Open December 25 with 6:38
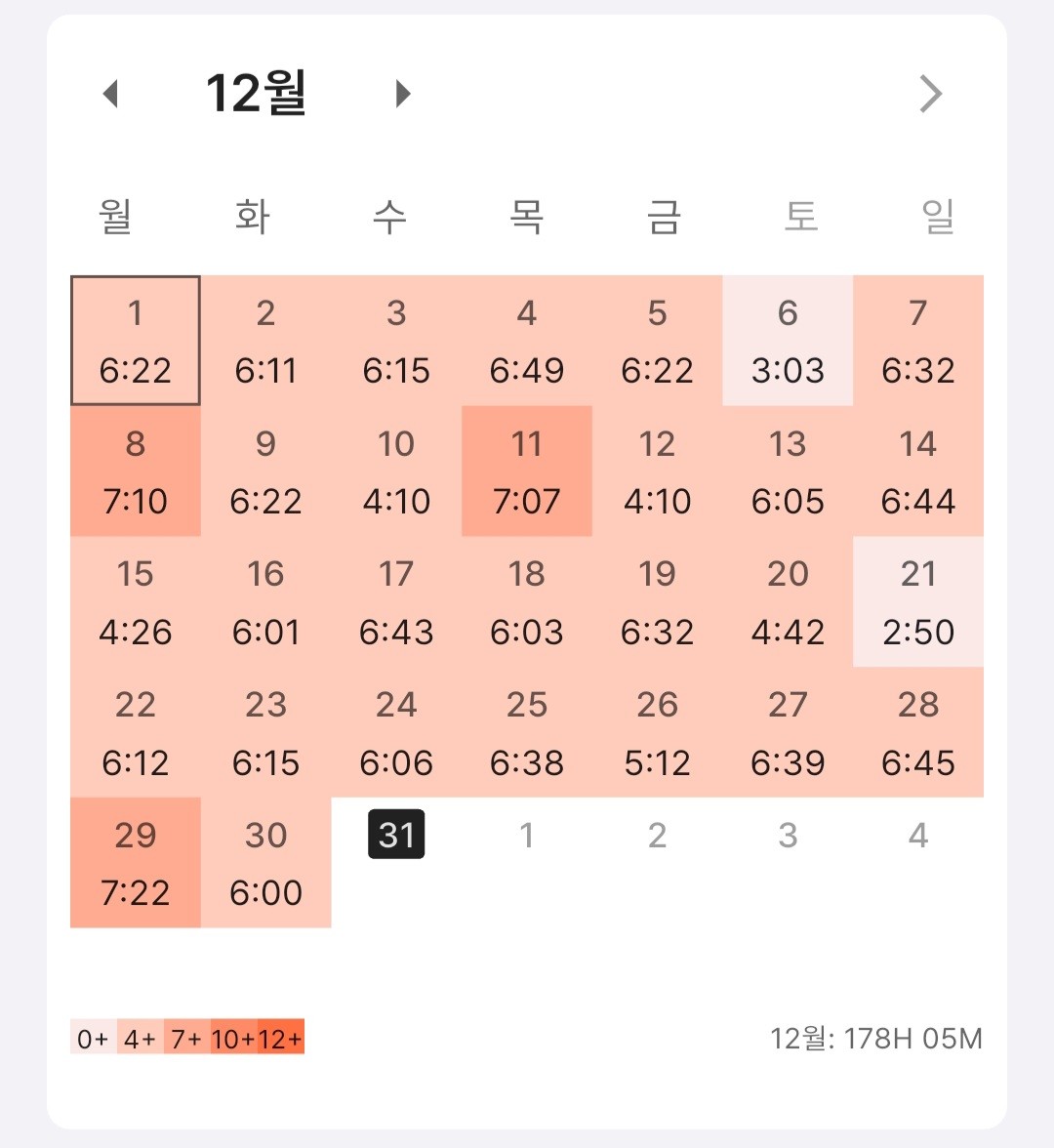 [x=527, y=733]
